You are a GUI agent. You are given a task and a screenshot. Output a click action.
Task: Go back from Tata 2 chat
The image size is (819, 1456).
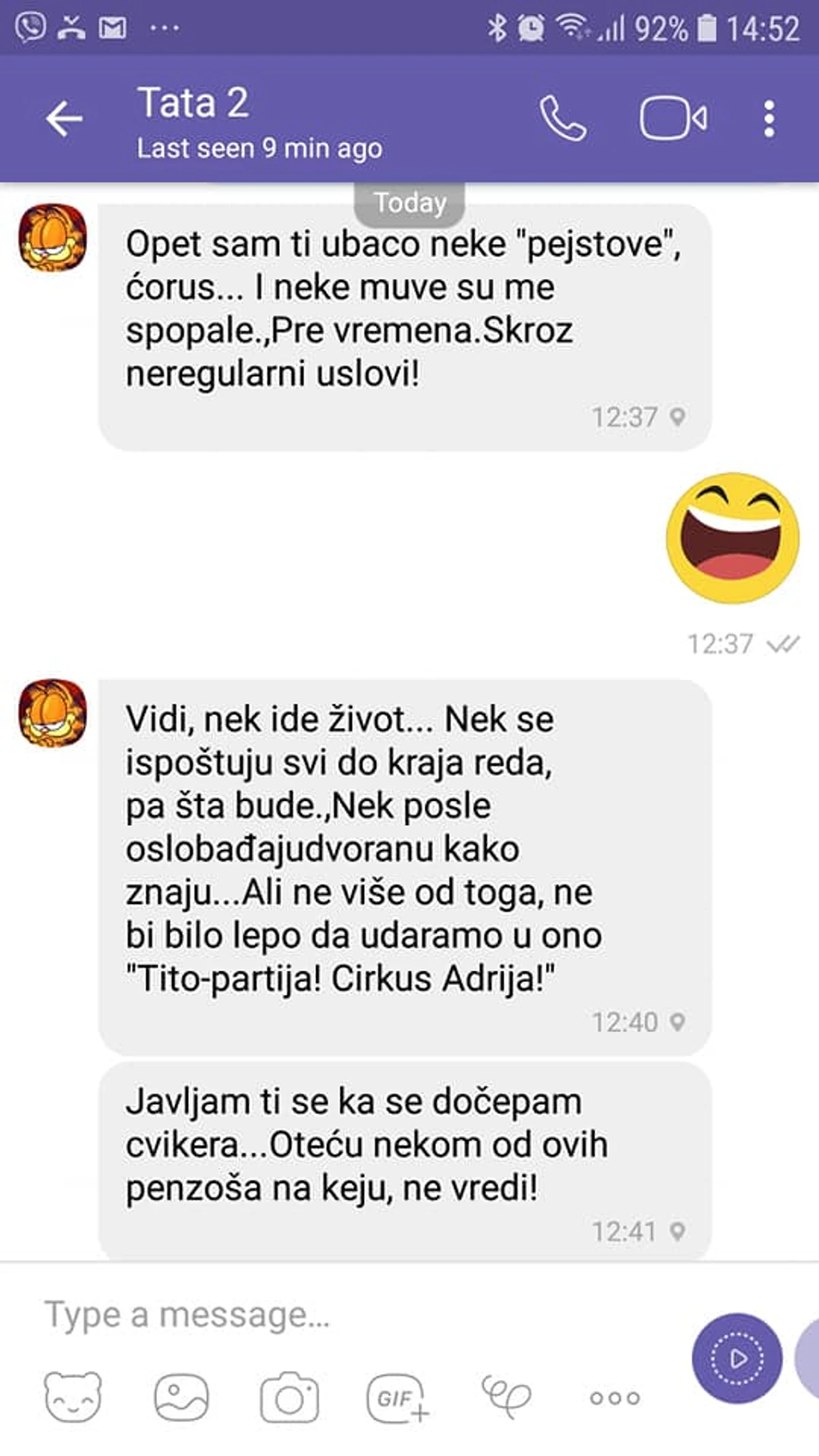click(x=64, y=119)
